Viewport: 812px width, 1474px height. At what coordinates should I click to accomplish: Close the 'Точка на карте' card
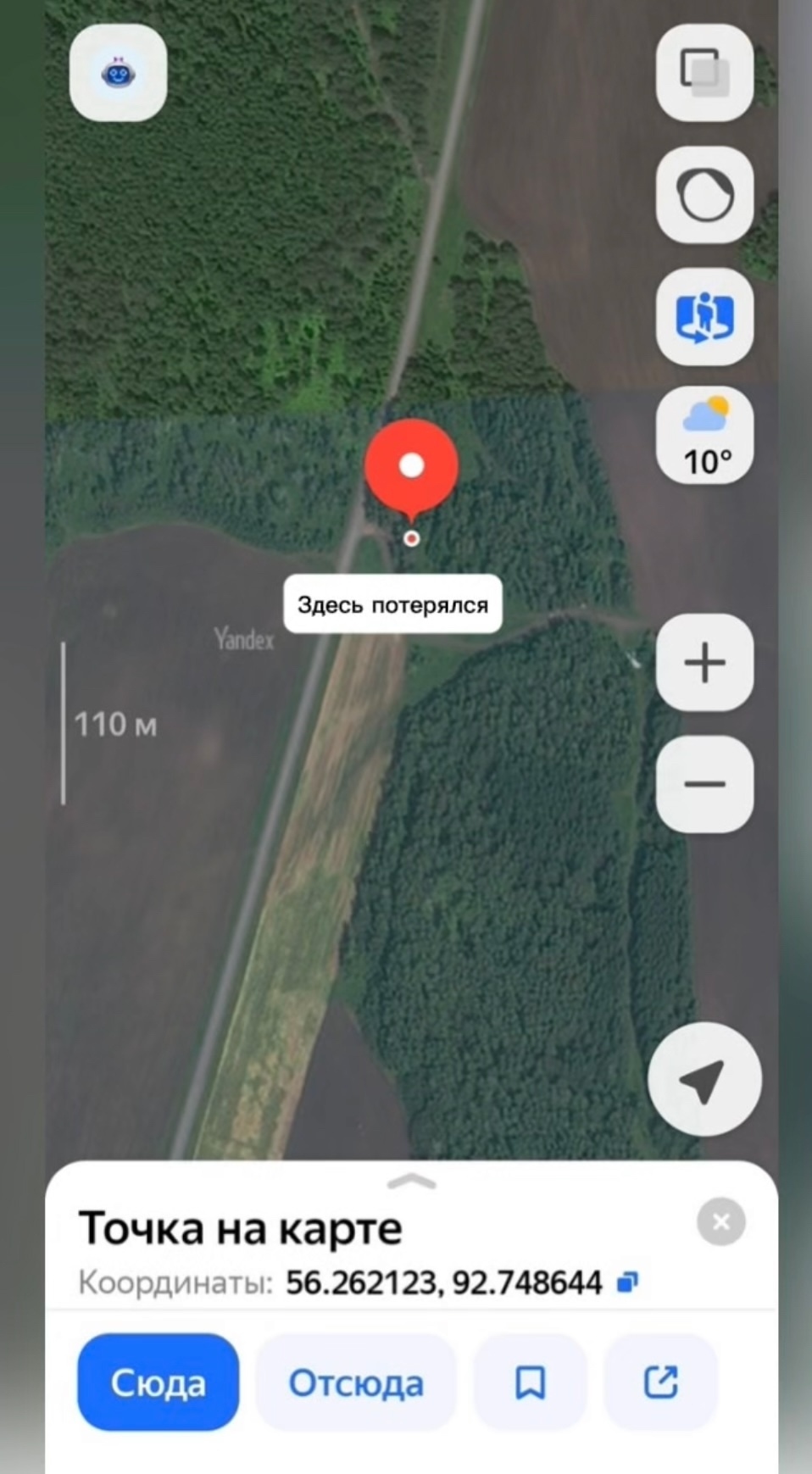point(720,1221)
